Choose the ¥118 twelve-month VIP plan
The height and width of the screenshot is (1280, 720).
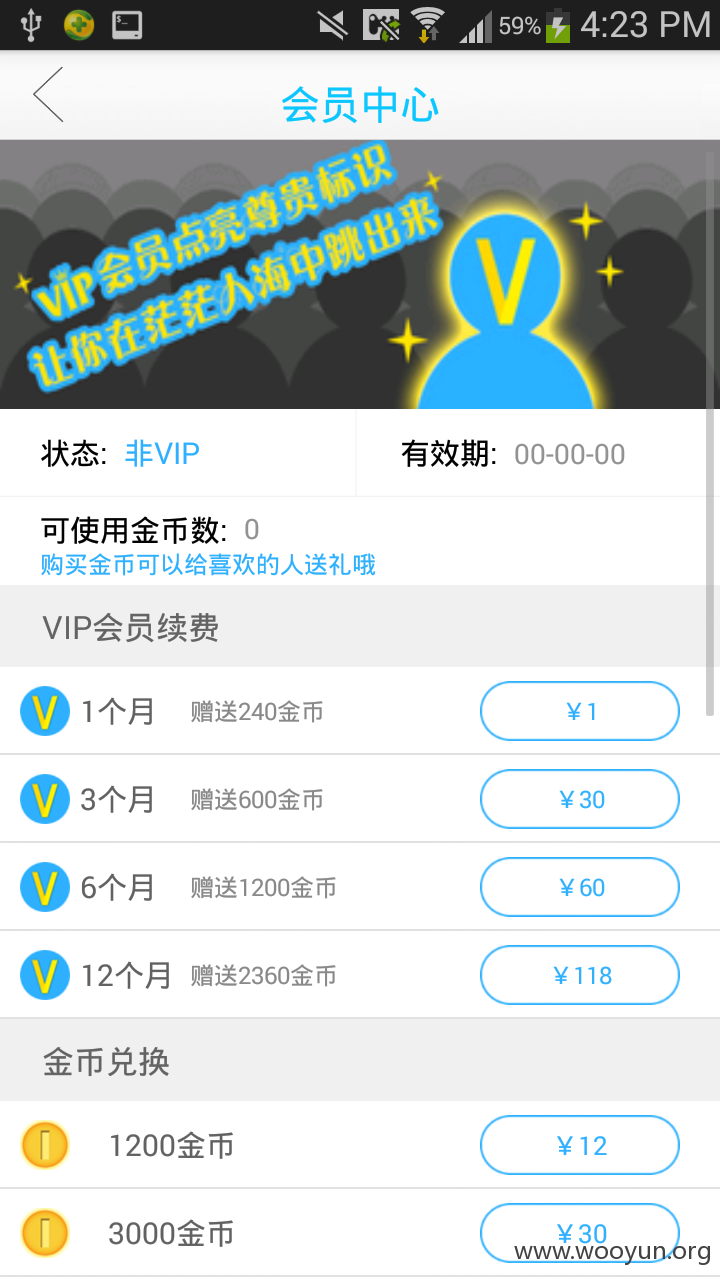580,975
